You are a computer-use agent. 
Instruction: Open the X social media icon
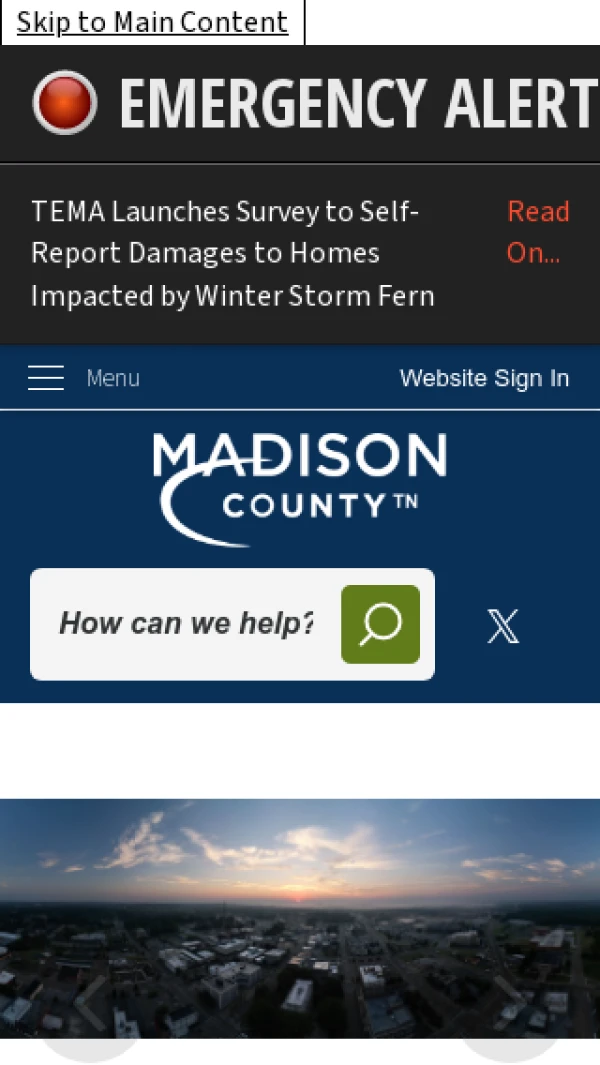503,626
